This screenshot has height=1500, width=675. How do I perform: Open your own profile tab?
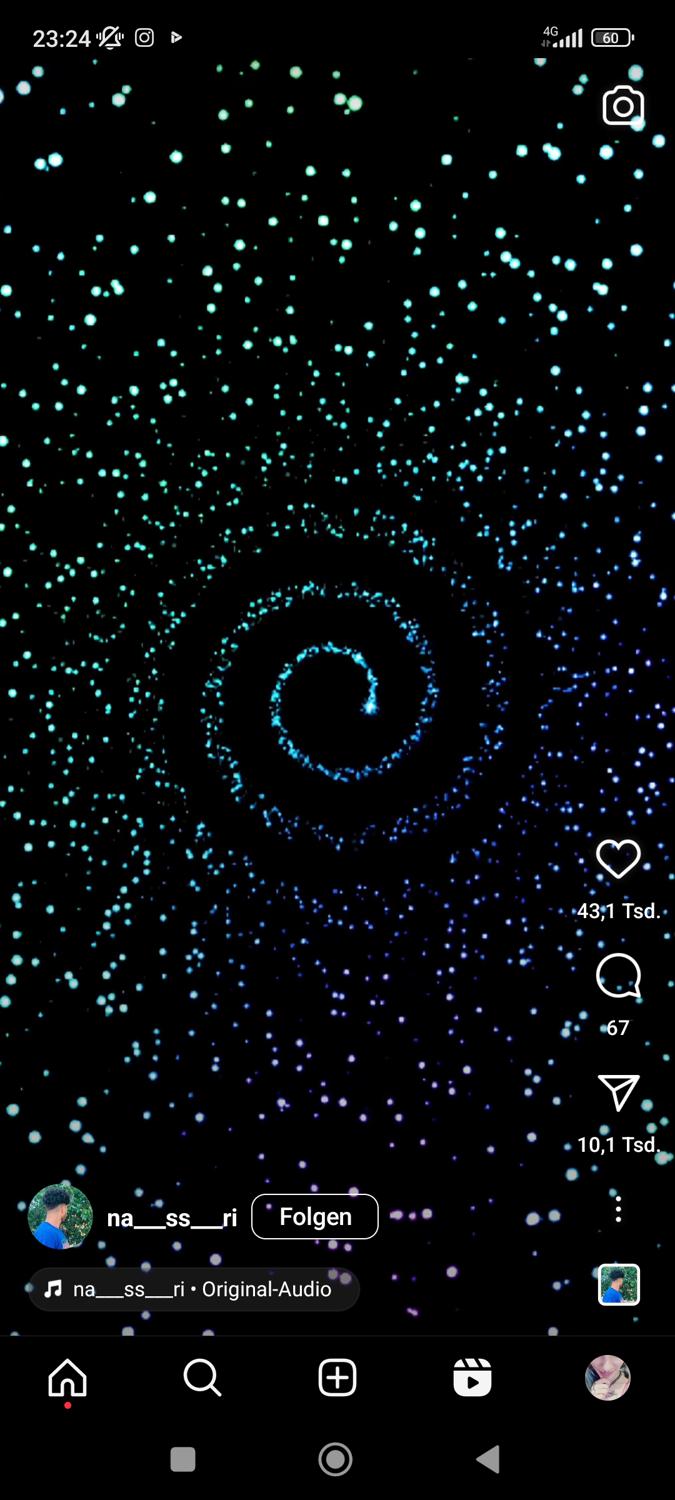[x=607, y=1379]
